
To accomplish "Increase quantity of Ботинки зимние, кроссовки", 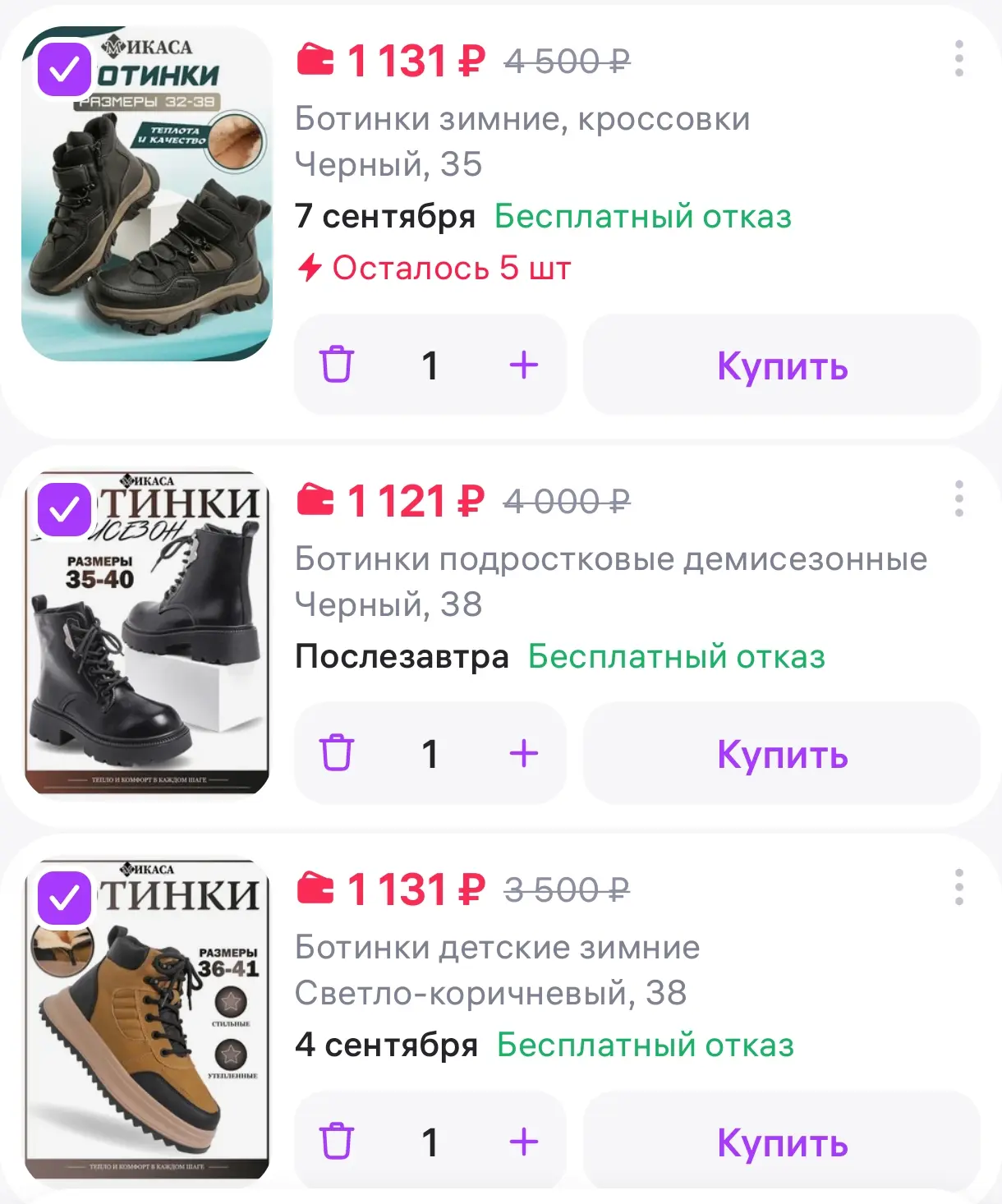I will (x=524, y=365).
